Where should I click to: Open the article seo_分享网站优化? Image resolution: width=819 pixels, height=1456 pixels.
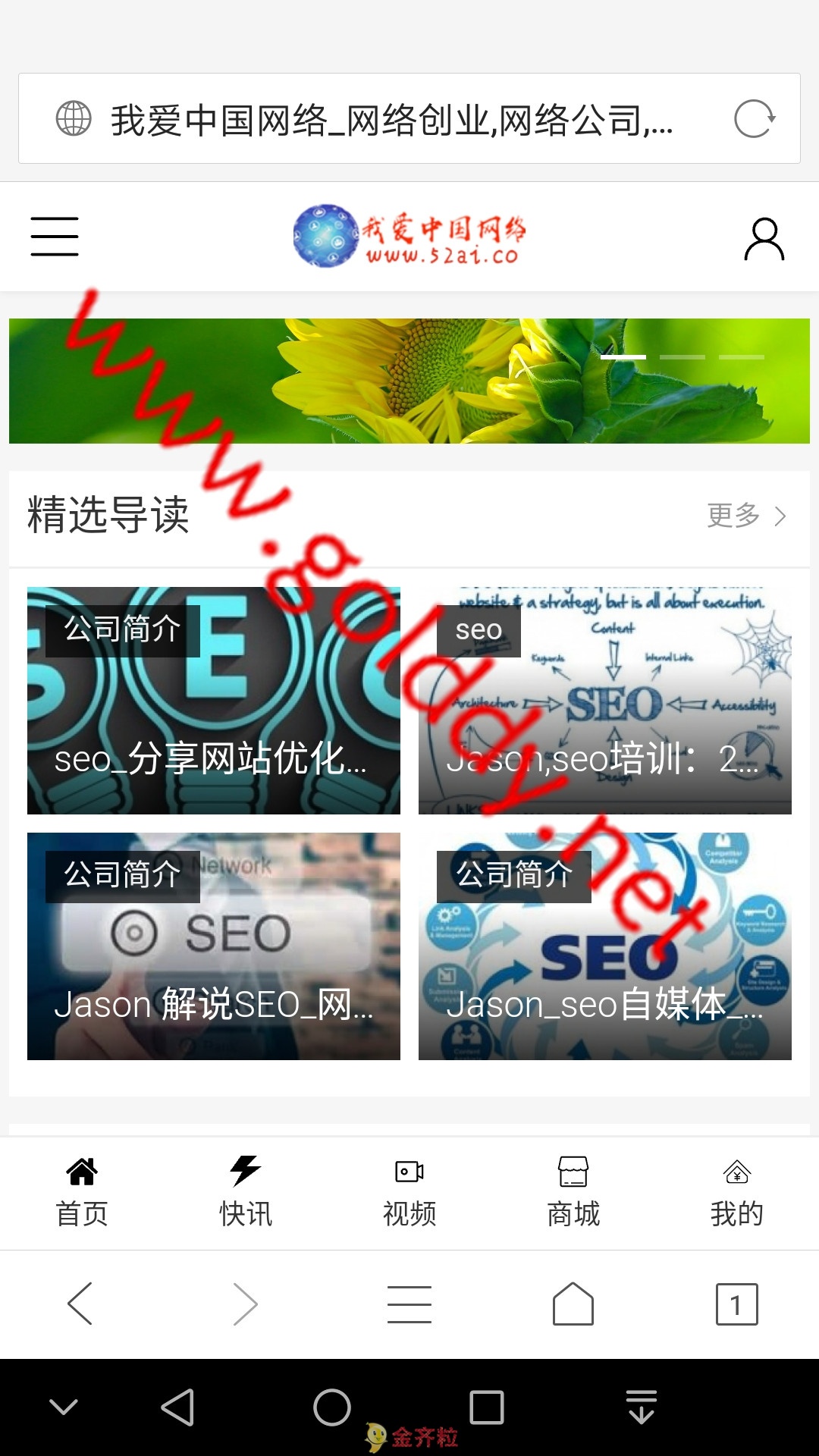(x=214, y=701)
